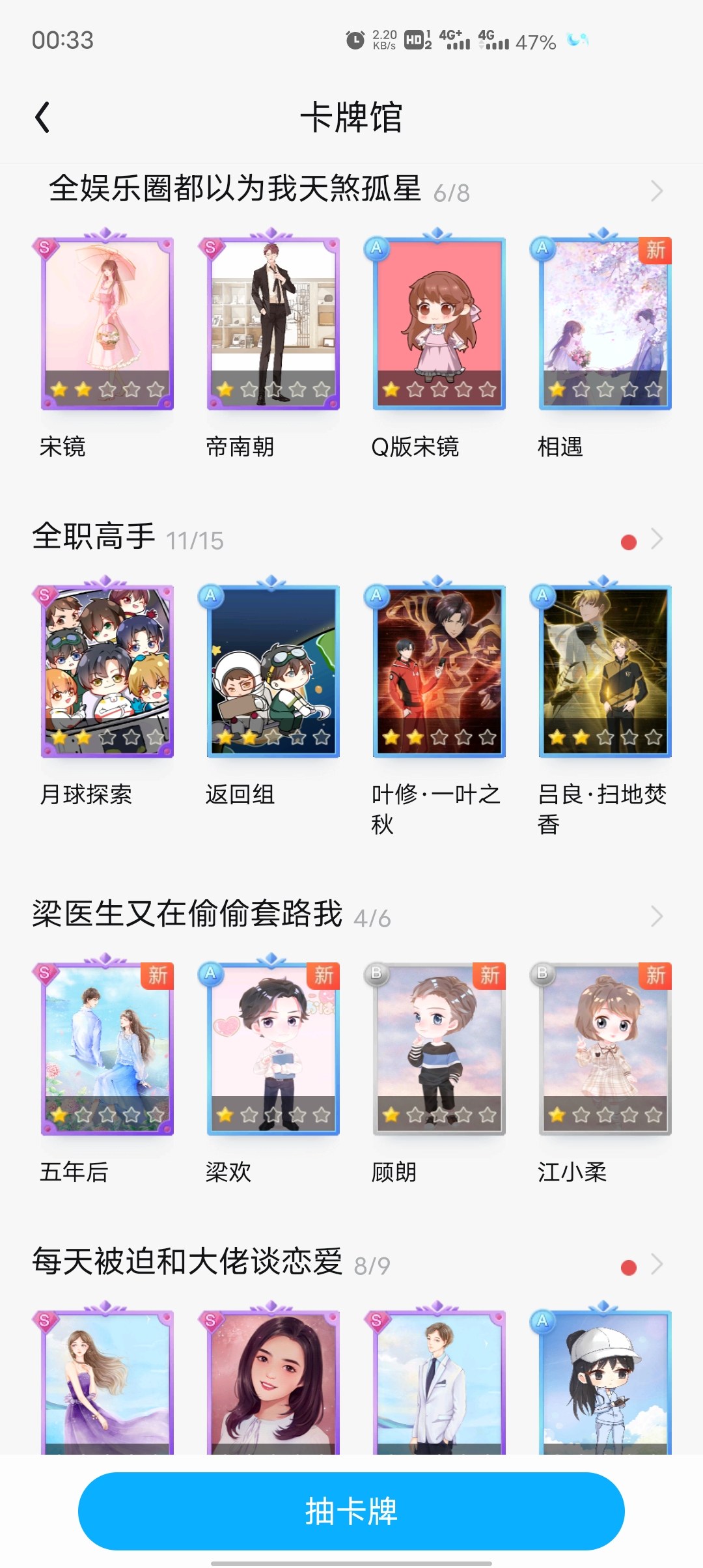703x1568 pixels.
Task: Open the 宋镜 card
Action: pos(107,322)
